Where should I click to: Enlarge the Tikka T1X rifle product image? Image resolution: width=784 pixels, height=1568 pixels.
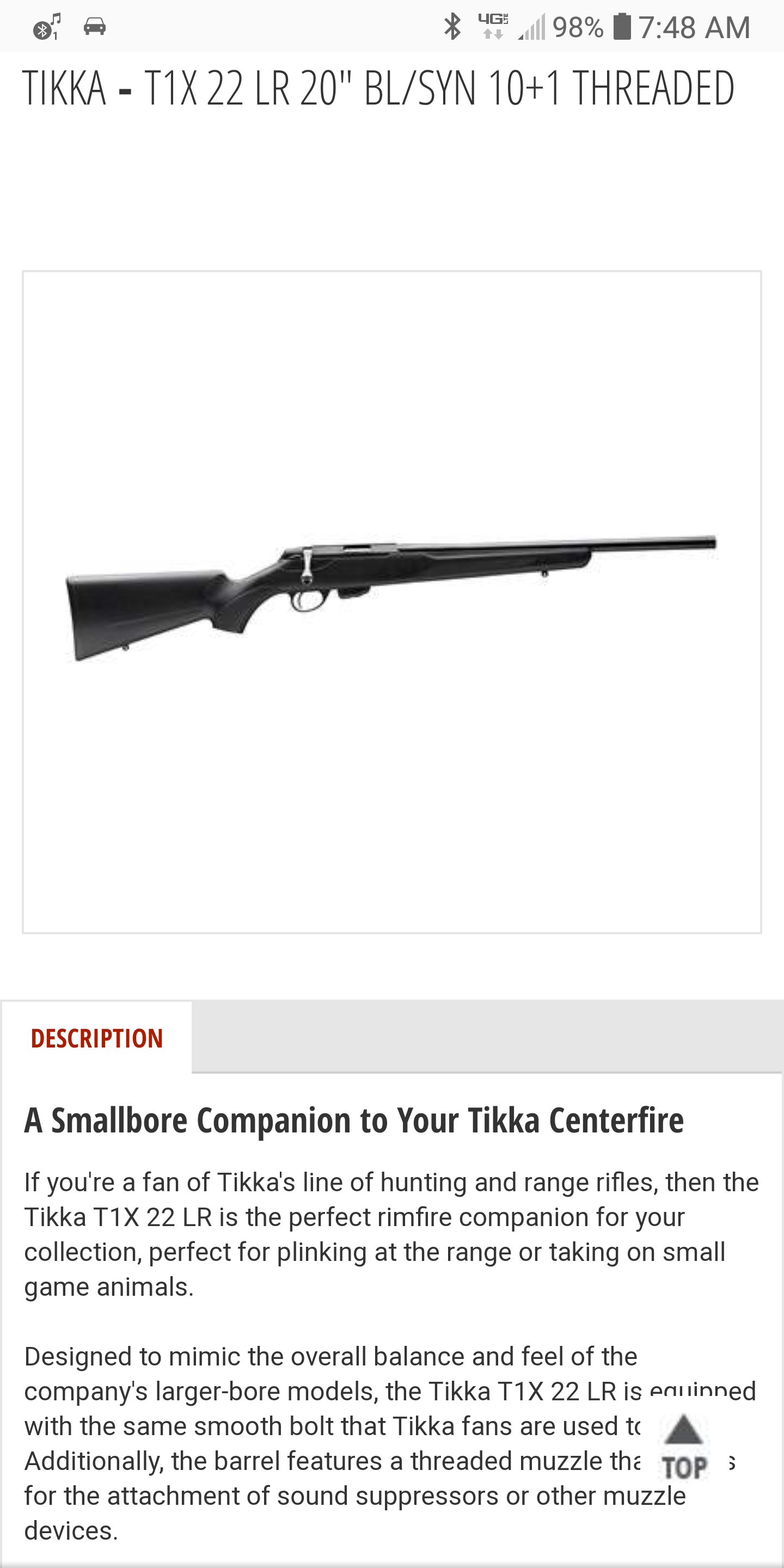392,602
